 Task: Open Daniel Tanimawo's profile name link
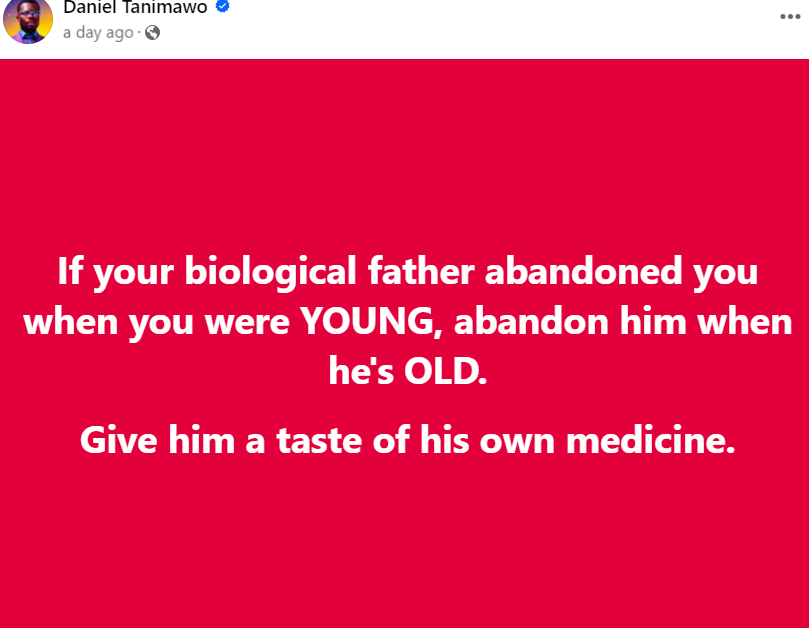pos(135,8)
